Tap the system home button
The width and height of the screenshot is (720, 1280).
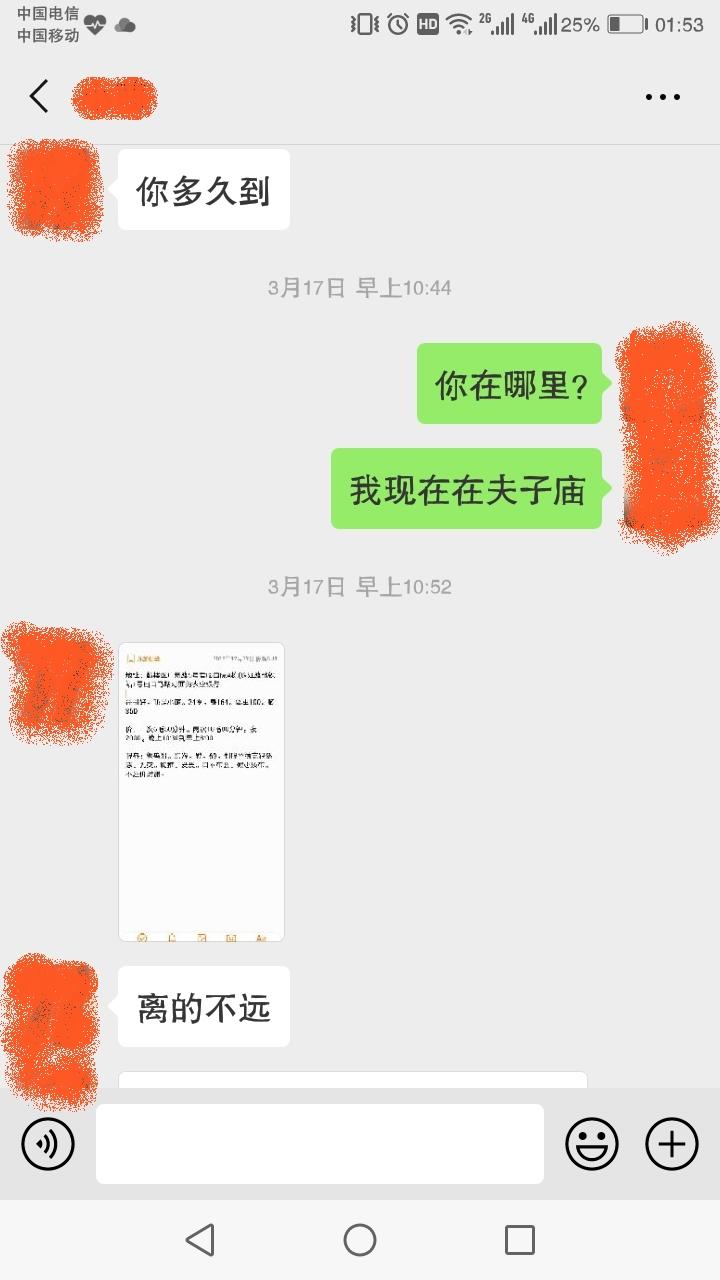click(x=360, y=1240)
